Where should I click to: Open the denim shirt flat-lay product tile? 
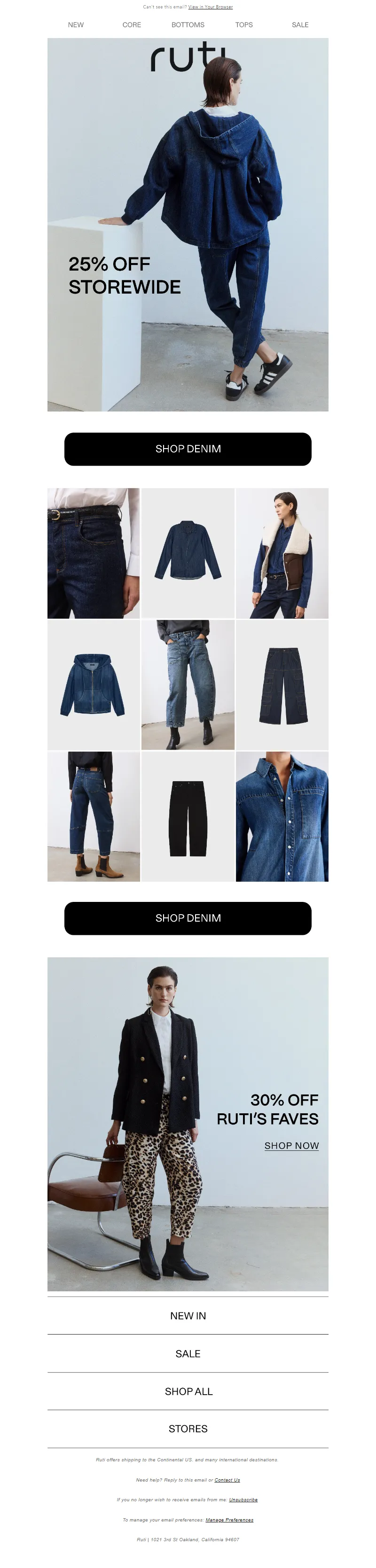click(x=188, y=553)
